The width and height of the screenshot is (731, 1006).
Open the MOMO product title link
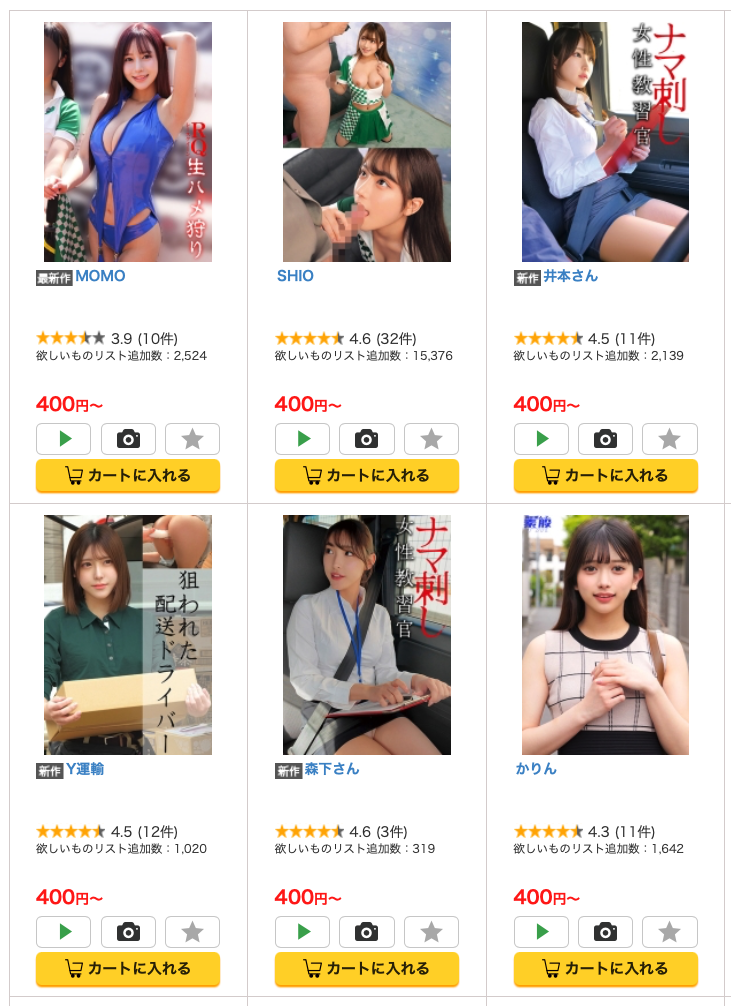[x=100, y=276]
